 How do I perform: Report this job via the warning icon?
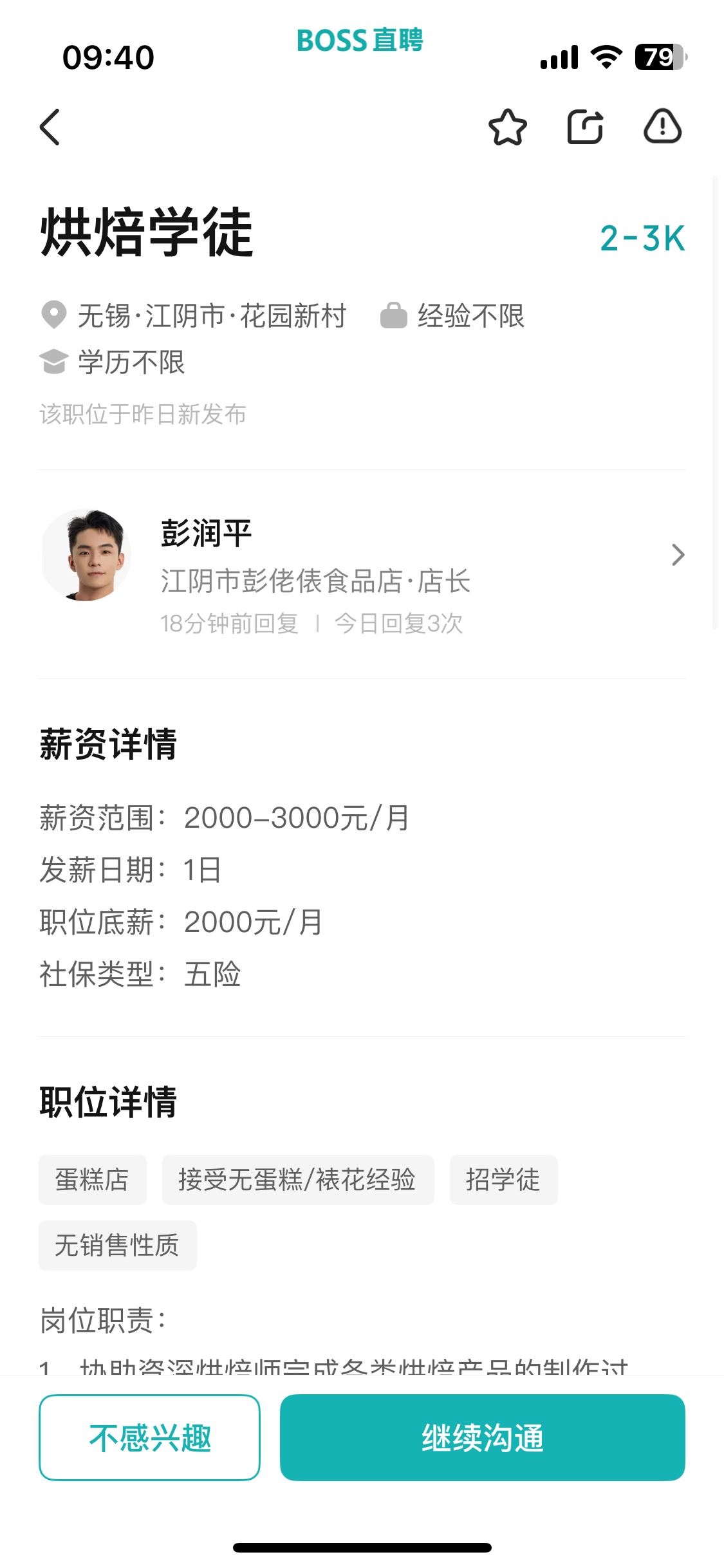pos(662,127)
